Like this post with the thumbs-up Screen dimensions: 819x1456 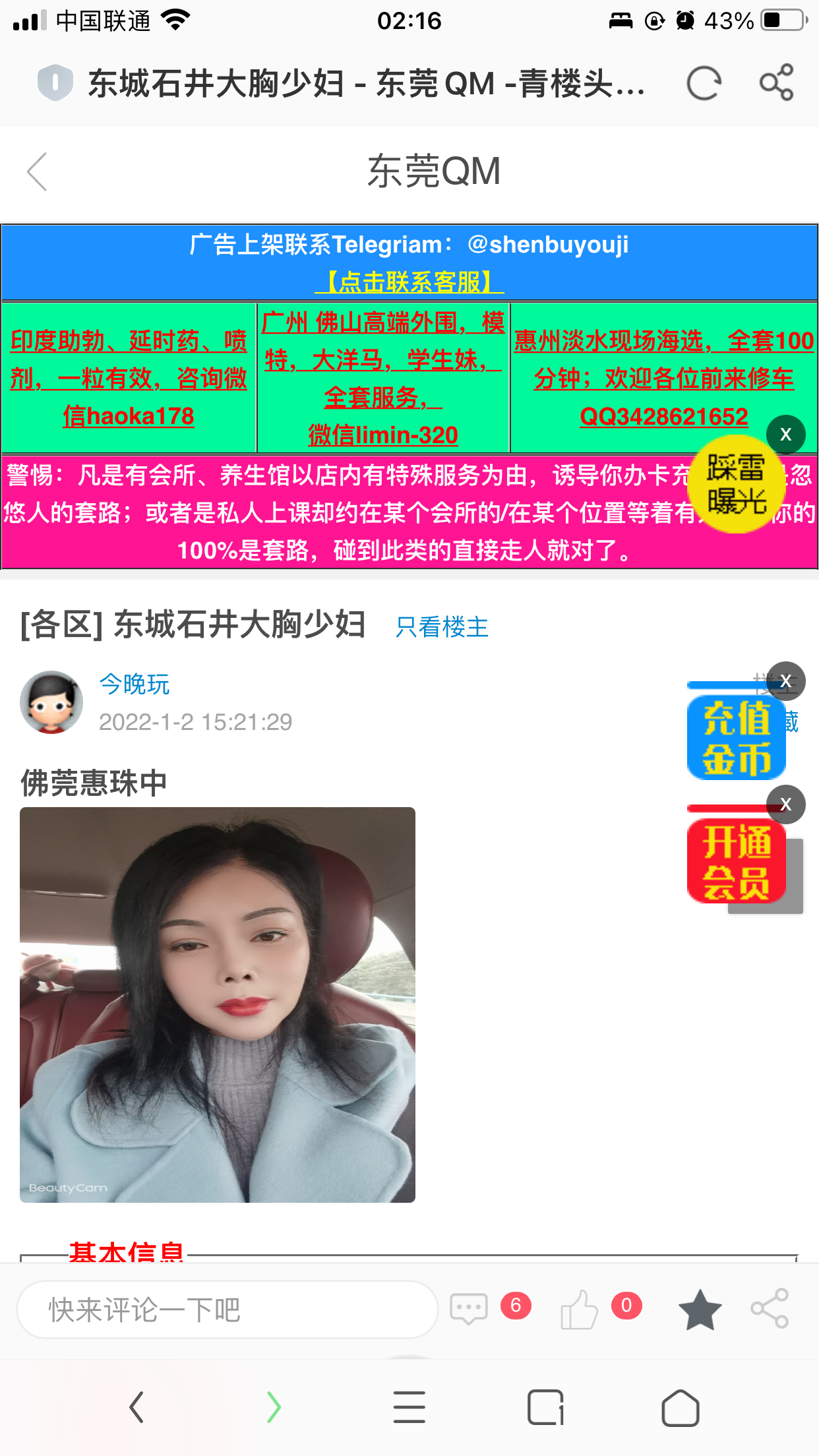(578, 1309)
